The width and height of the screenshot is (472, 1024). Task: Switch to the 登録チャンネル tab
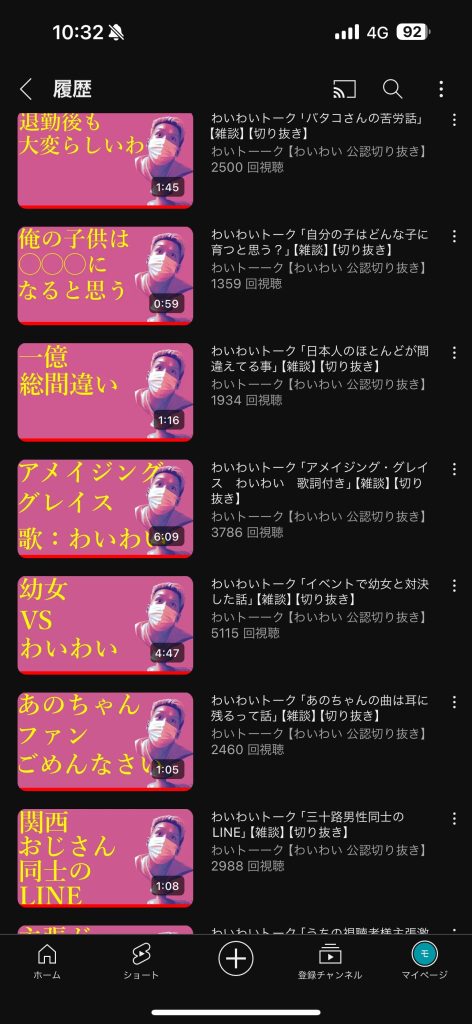330,961
